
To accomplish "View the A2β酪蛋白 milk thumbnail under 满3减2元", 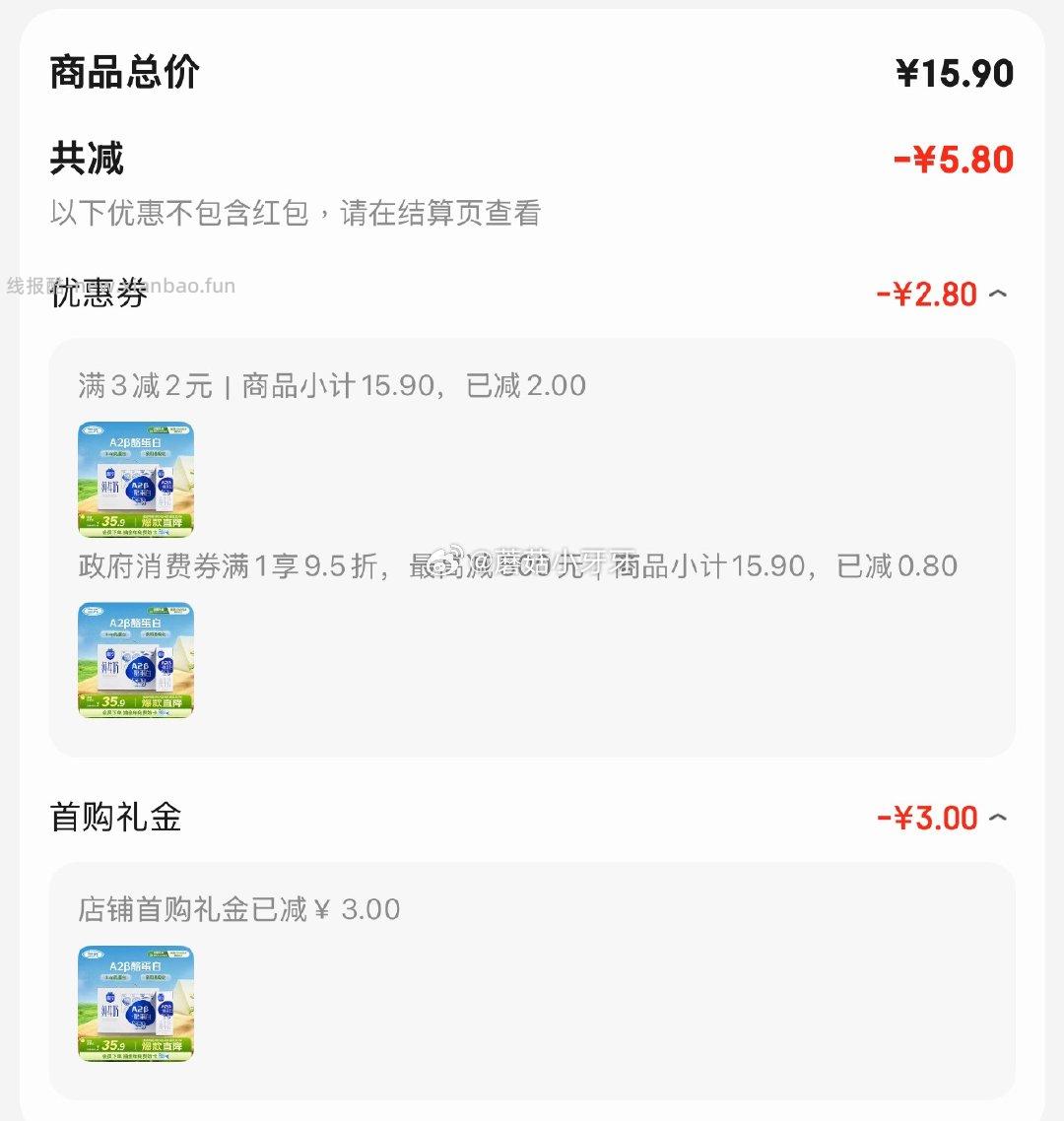I will click(135, 481).
